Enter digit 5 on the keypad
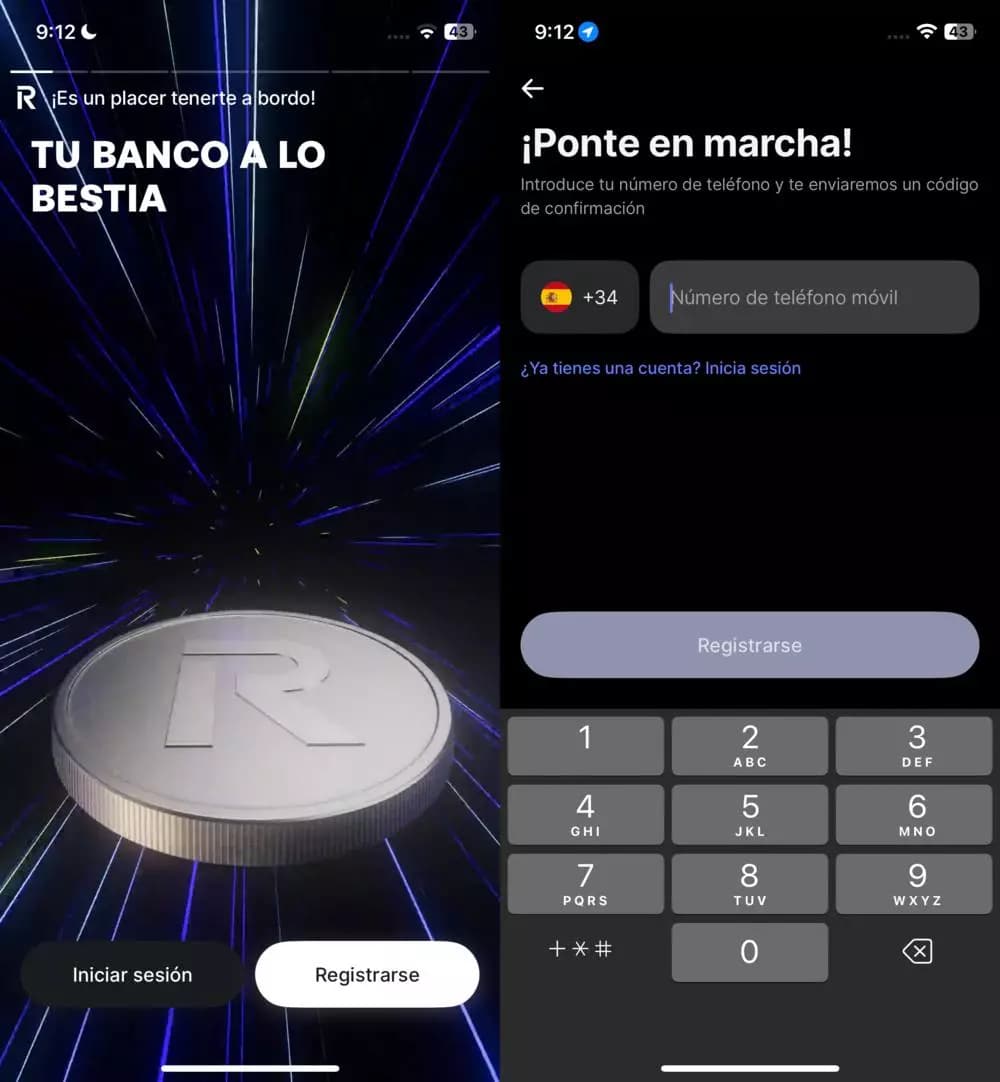 749,814
